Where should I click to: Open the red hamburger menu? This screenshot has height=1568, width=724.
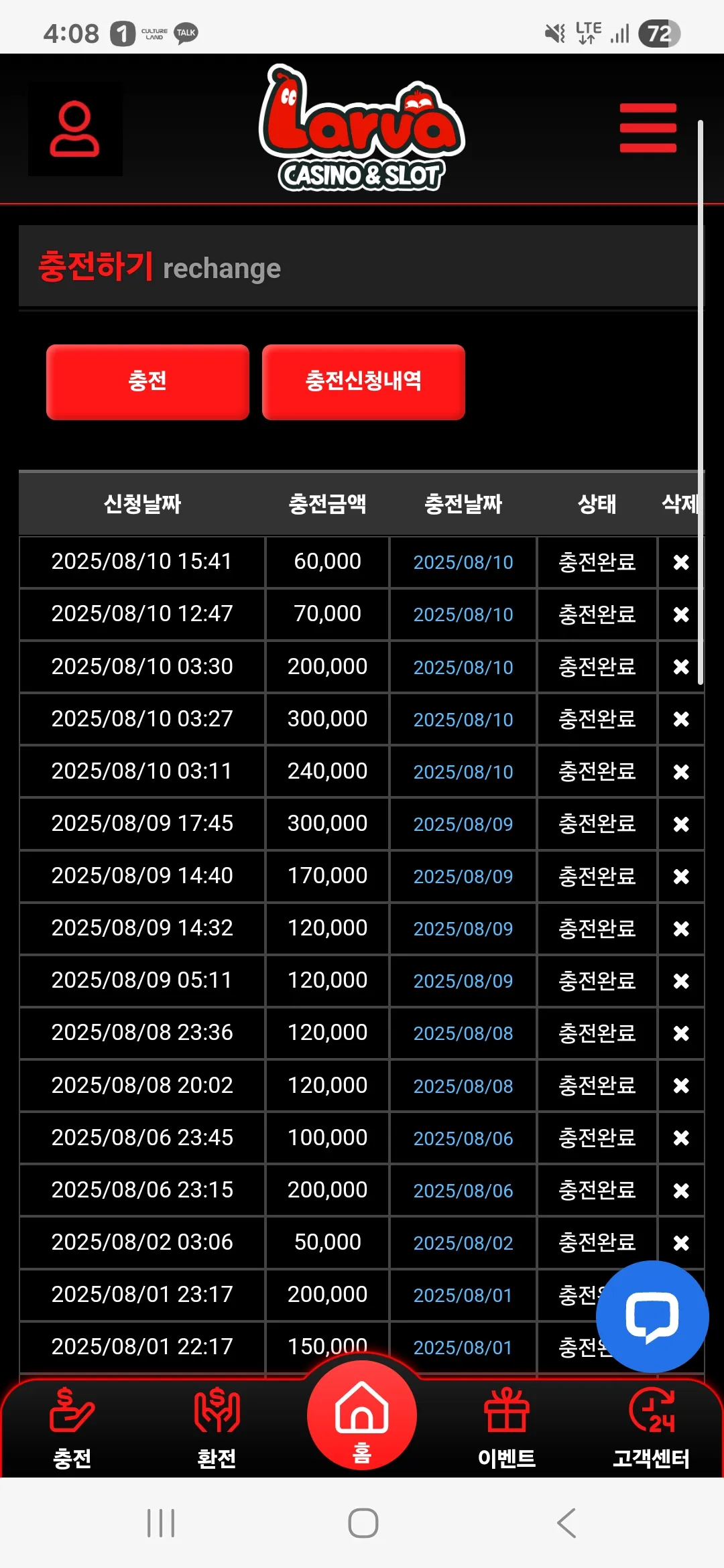pyautogui.click(x=648, y=128)
